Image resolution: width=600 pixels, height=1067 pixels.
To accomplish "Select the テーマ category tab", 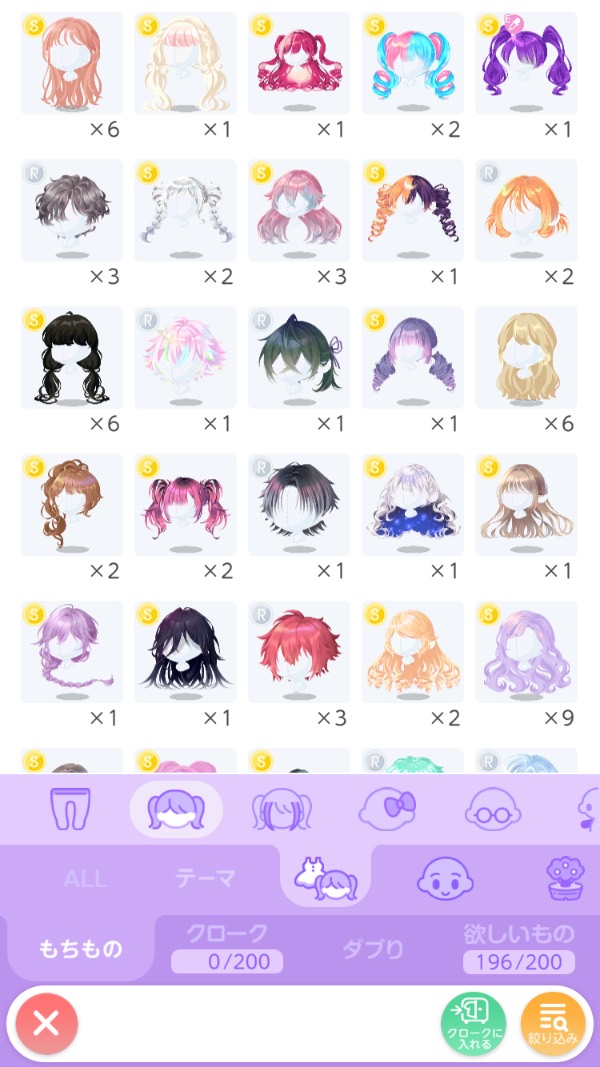I will (205, 879).
